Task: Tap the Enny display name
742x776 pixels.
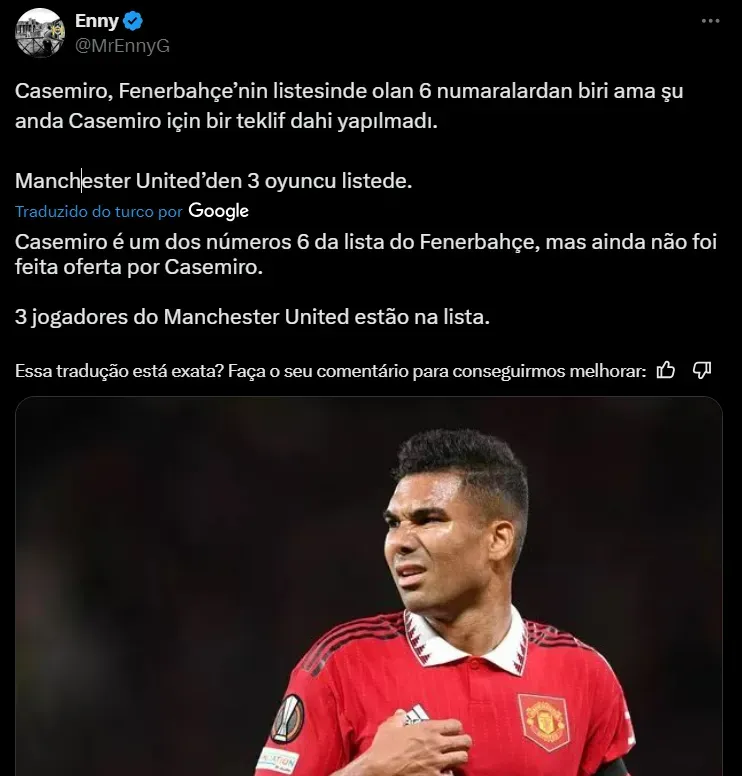Action: click(x=96, y=21)
